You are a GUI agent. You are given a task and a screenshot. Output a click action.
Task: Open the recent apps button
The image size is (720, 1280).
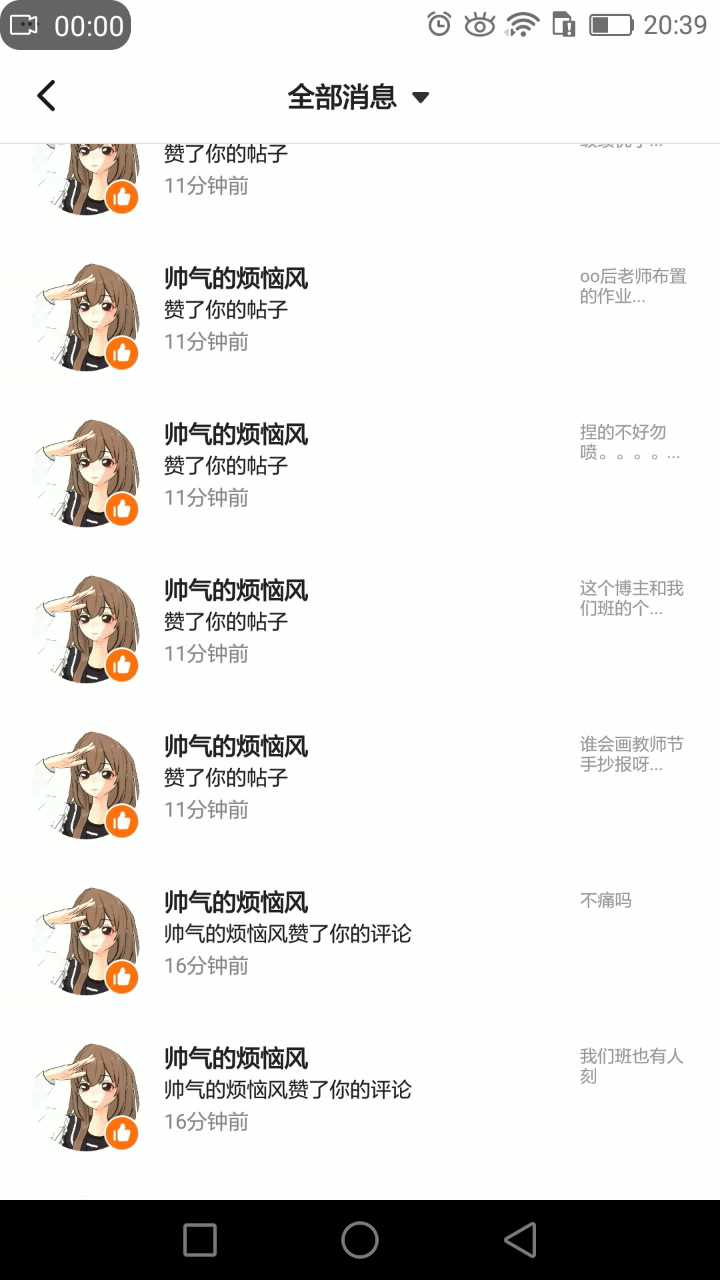[x=200, y=1240]
